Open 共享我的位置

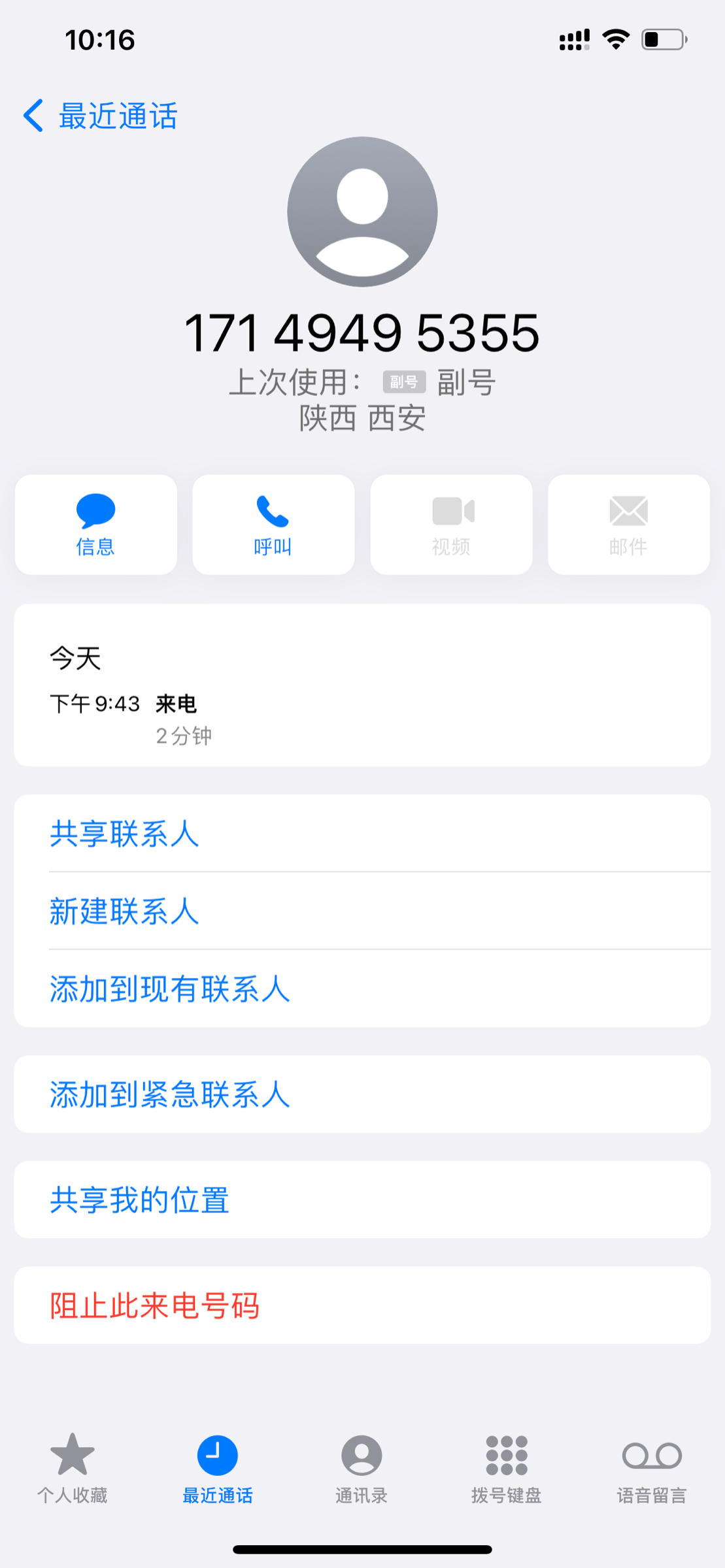[362, 1200]
